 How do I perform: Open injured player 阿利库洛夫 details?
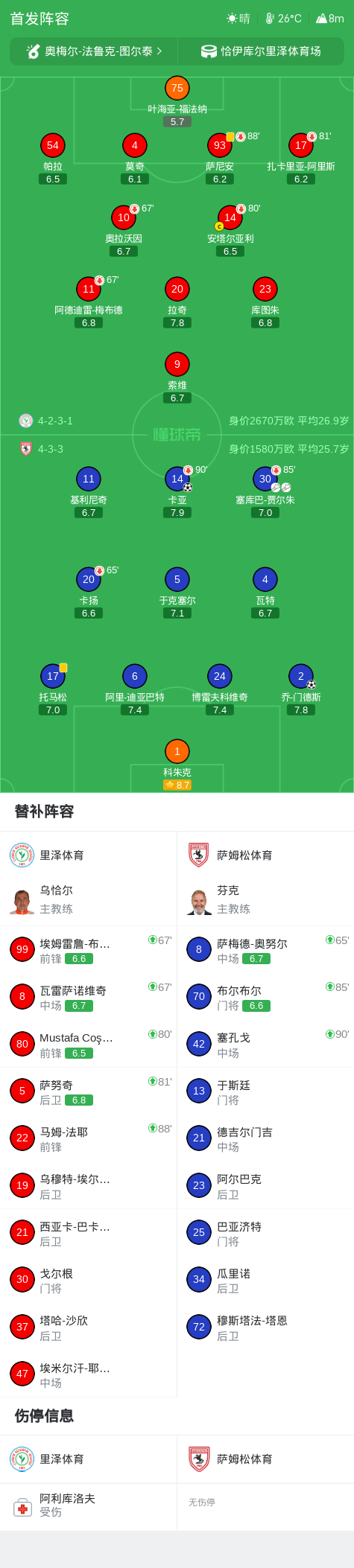[89, 1505]
